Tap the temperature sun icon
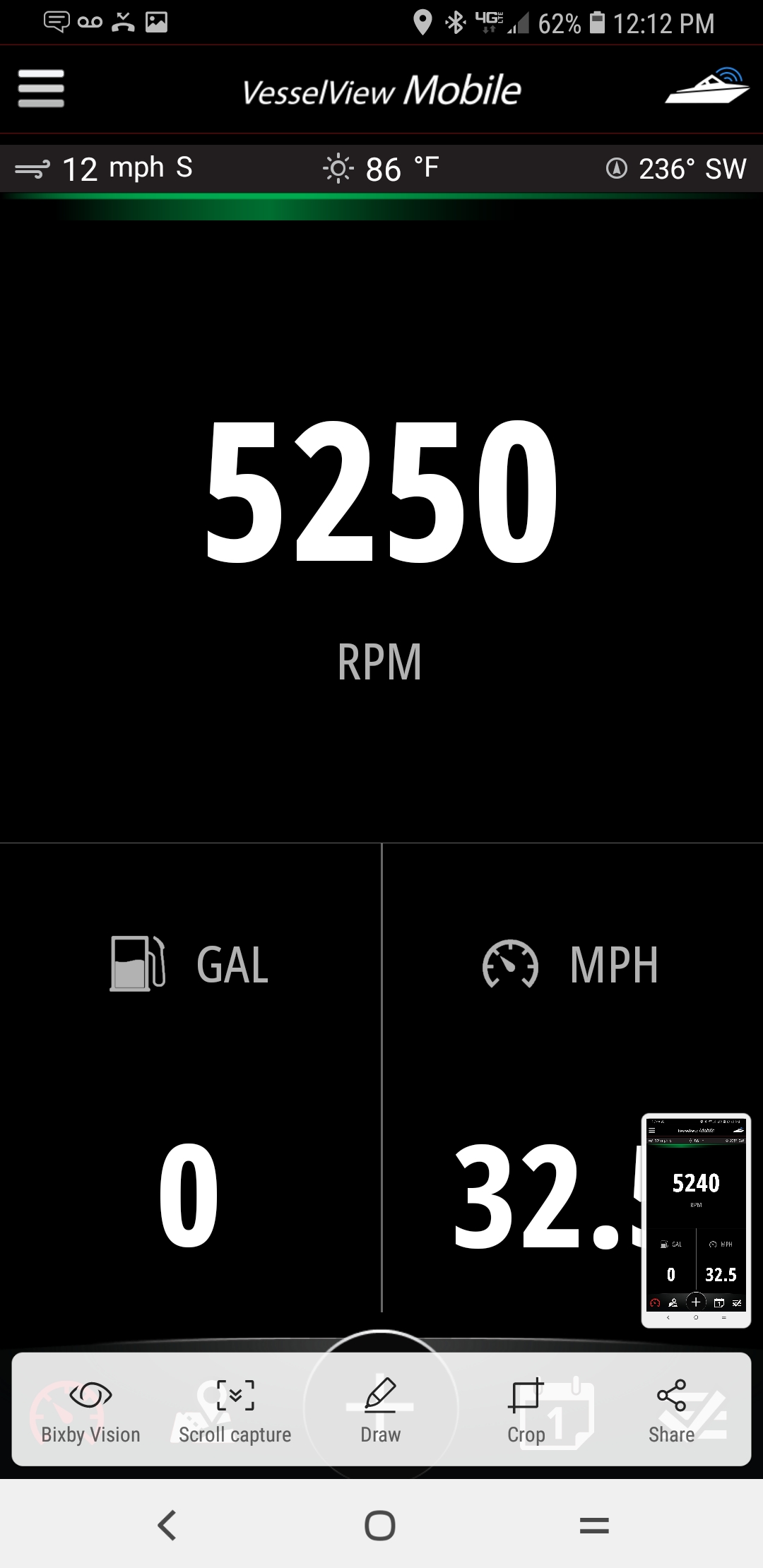Image resolution: width=763 pixels, height=1568 pixels. 340,167
